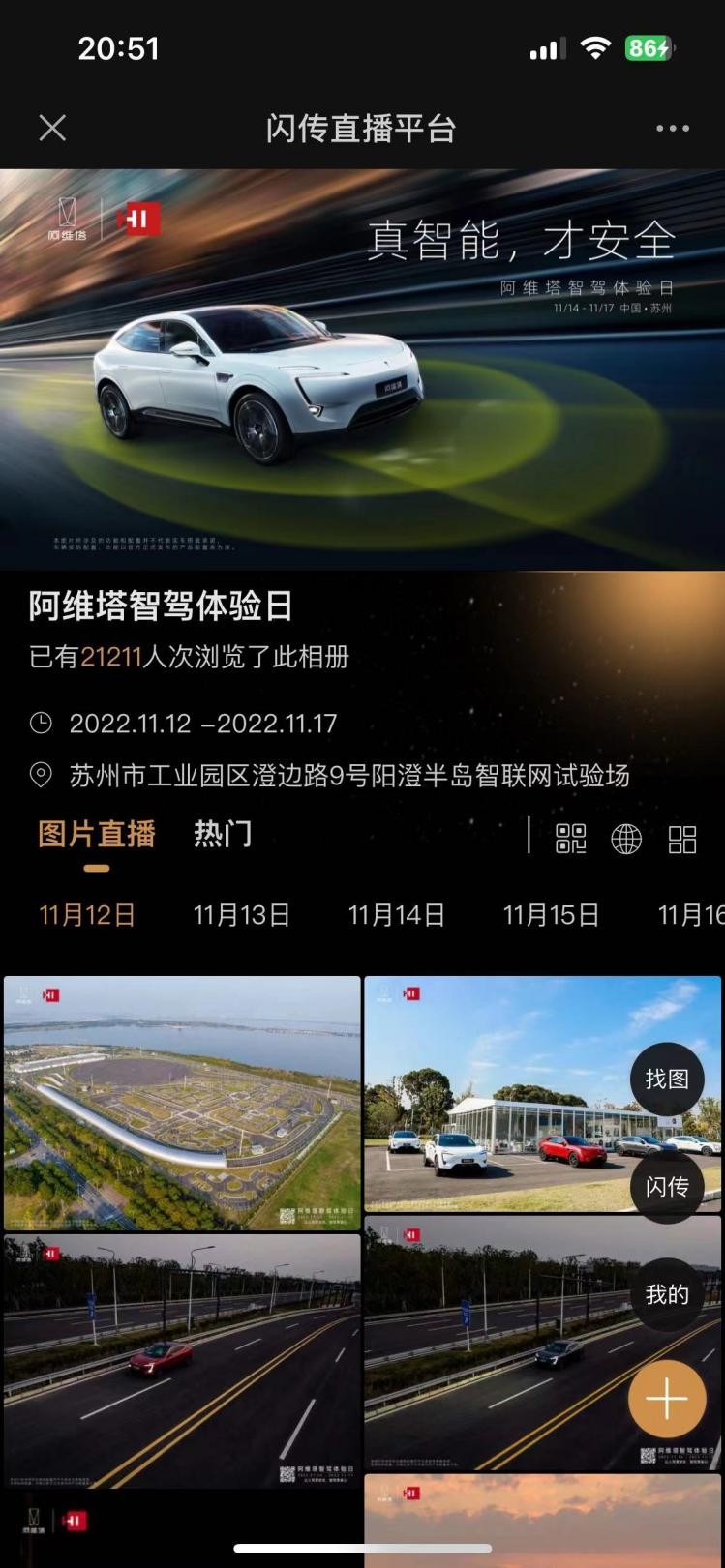Select the 11月14日 date tab
Screen dimensions: 725x1568
397,915
